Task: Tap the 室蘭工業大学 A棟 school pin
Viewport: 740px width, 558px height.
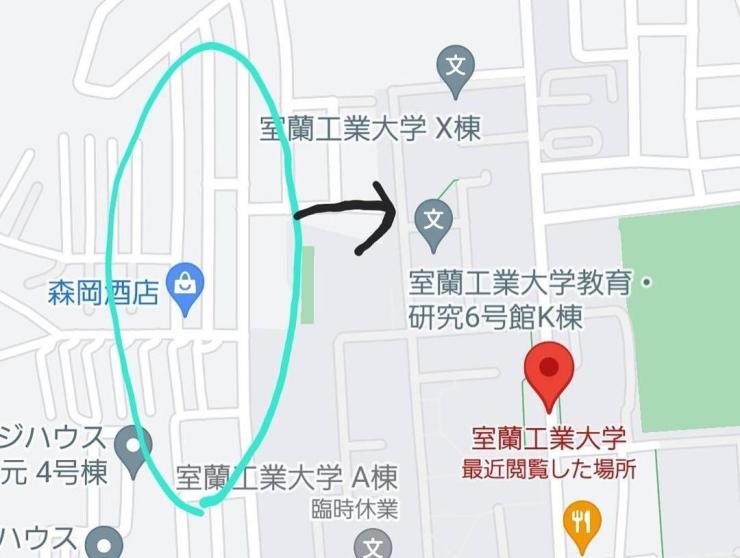Action: (374, 546)
